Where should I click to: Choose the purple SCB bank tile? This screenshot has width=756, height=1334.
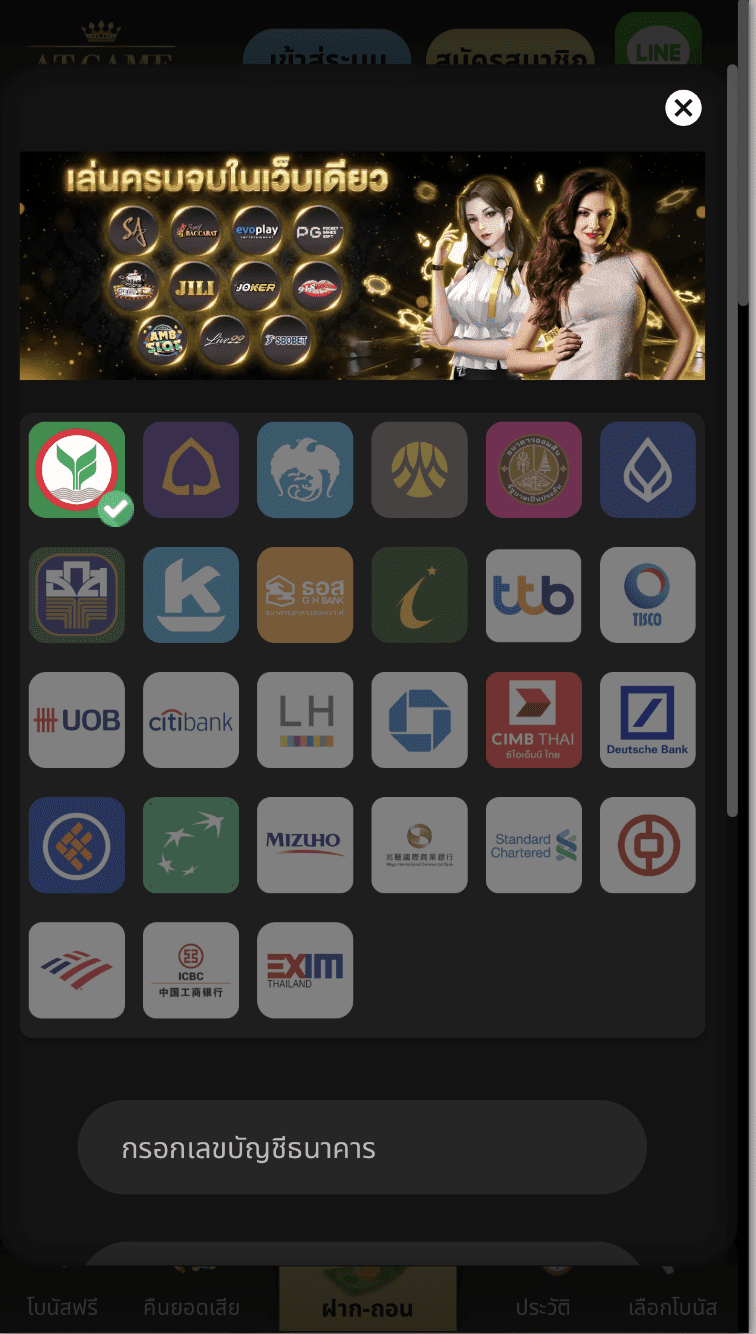[191, 470]
